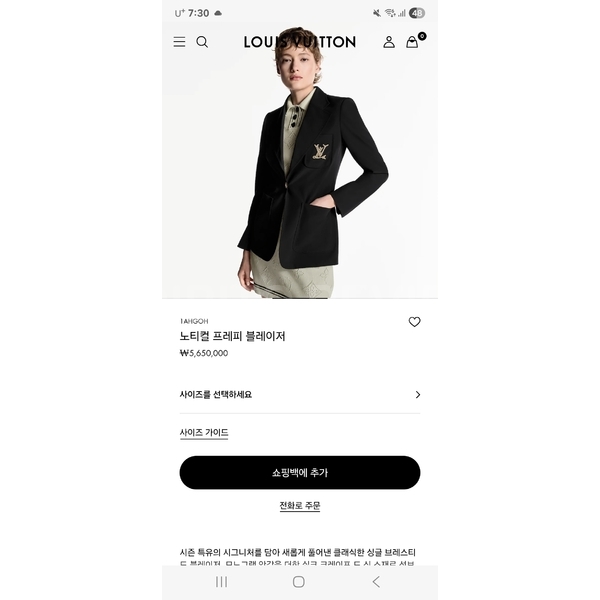The image size is (600, 600).
Task: Go back with system back button
Action: [376, 582]
